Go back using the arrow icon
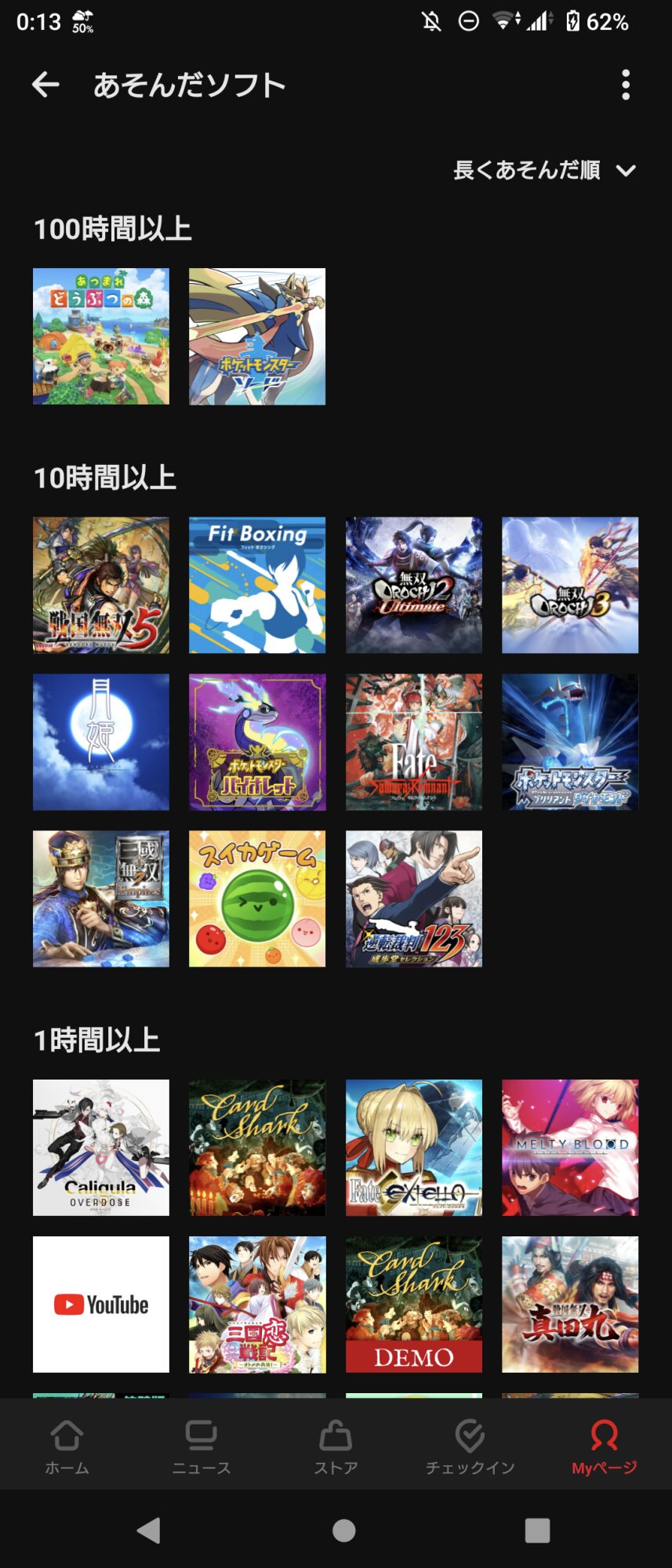The image size is (672, 1568). coord(45,85)
